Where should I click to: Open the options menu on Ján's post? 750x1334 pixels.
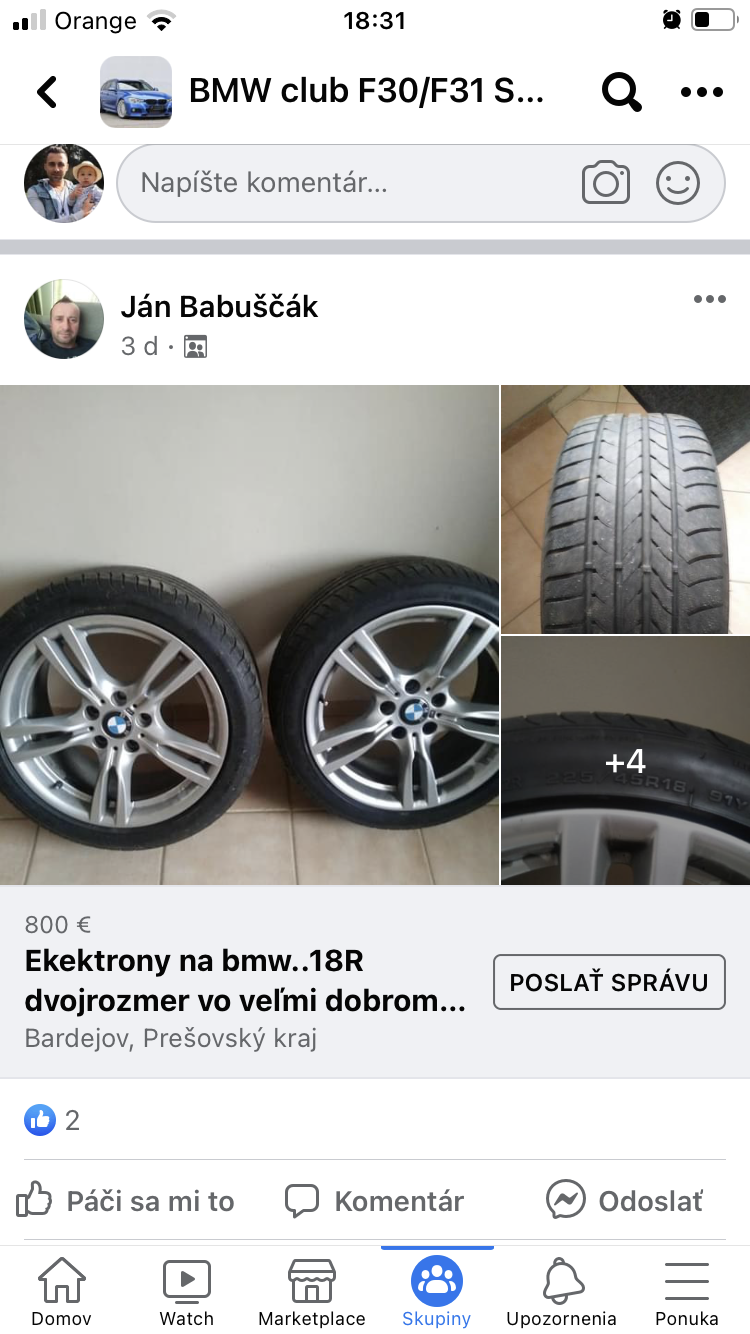709,299
